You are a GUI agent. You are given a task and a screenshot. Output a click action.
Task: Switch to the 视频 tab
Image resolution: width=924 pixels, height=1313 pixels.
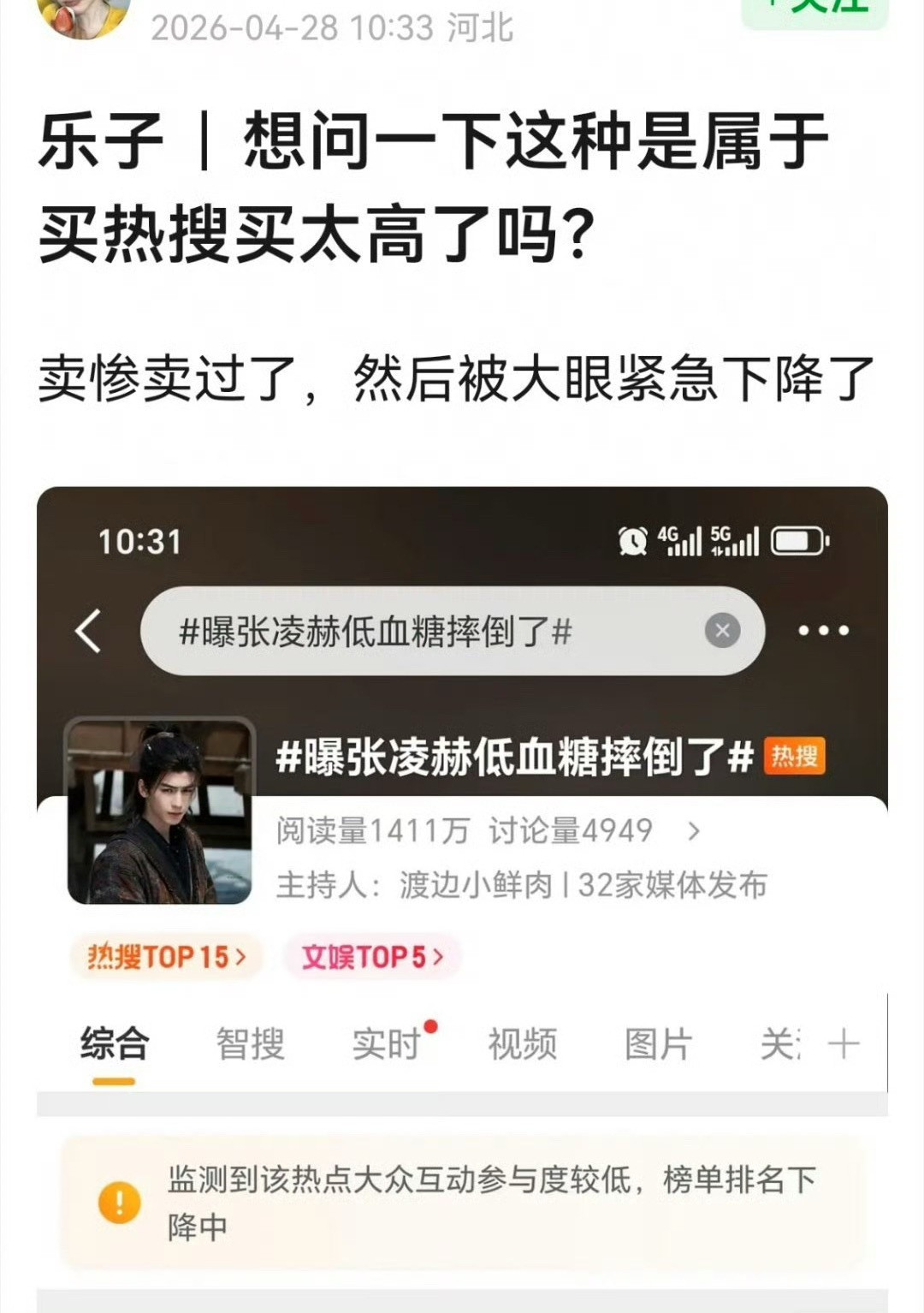(525, 1042)
